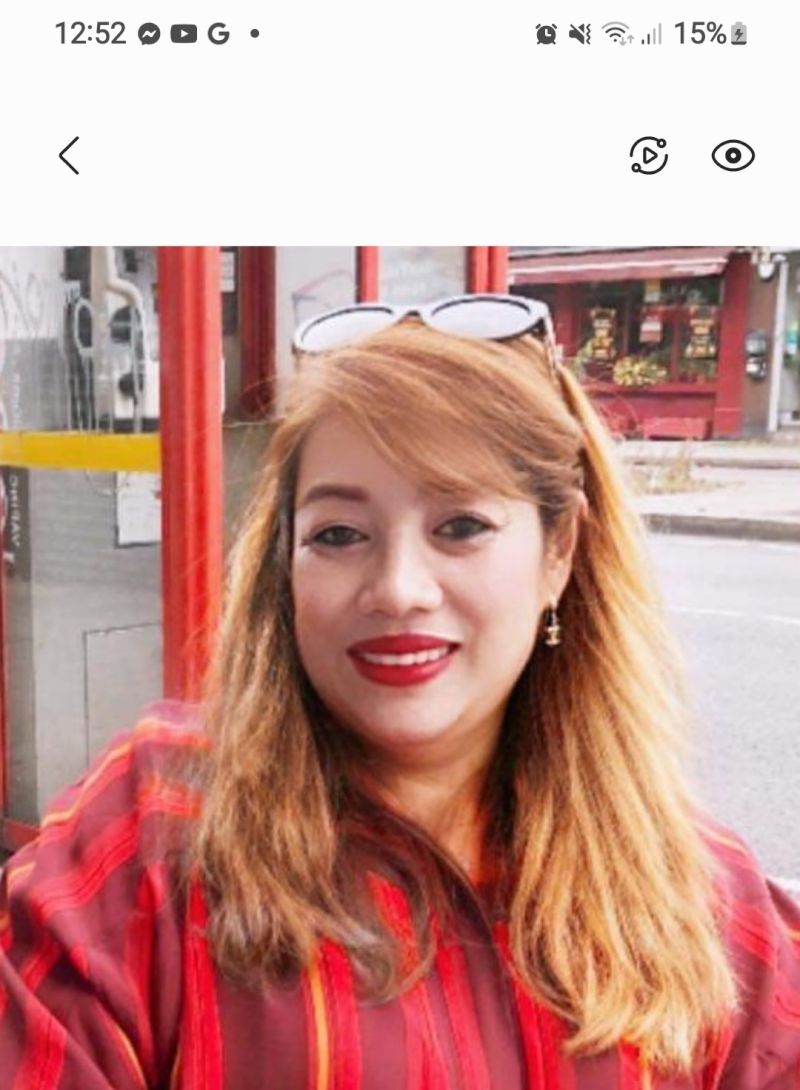800x1090 pixels.
Task: Go back using the back arrow
Action: (x=68, y=156)
